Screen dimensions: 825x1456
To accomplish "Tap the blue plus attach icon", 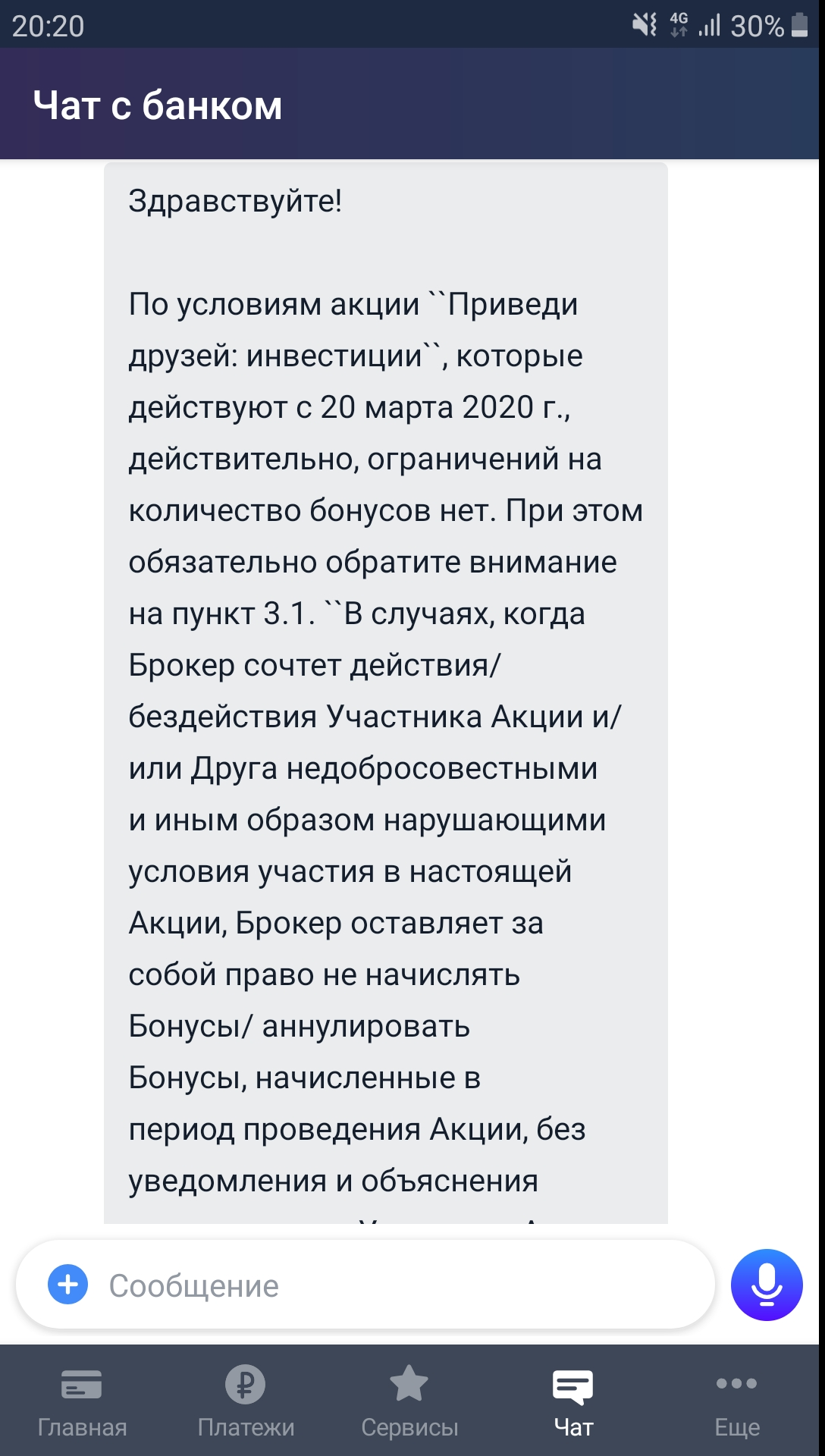I will pyautogui.click(x=68, y=1285).
